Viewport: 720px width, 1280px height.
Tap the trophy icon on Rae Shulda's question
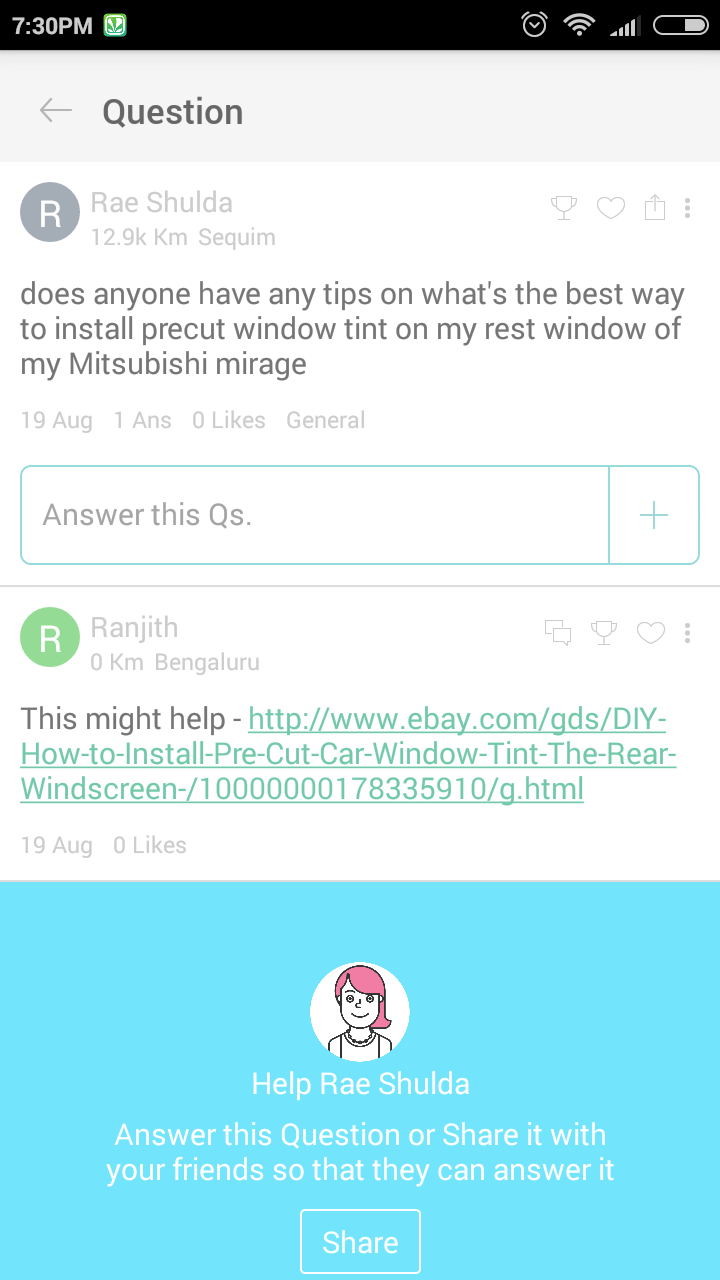click(565, 208)
